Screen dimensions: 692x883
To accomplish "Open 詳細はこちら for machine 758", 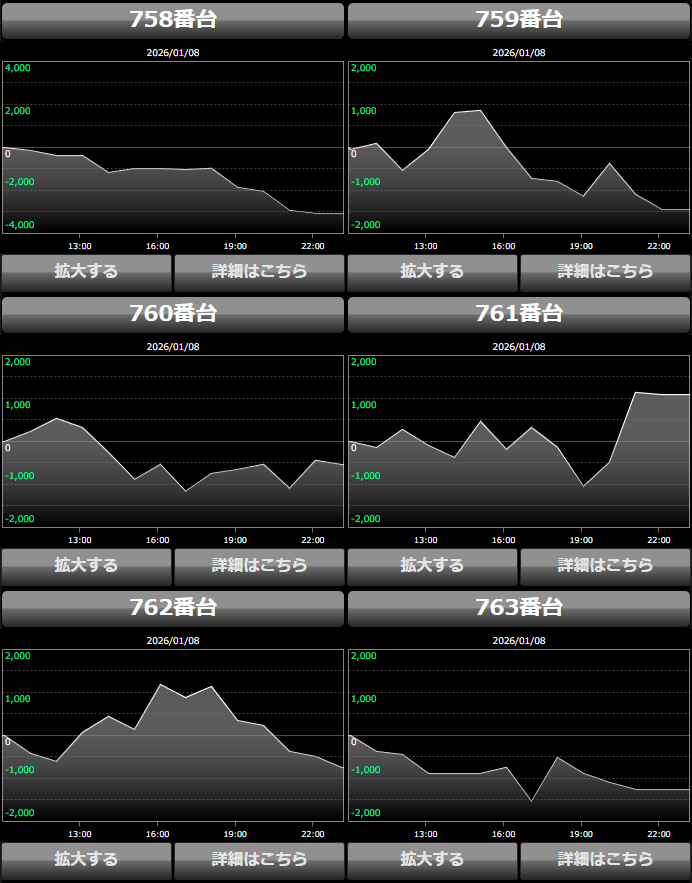I will point(259,271).
